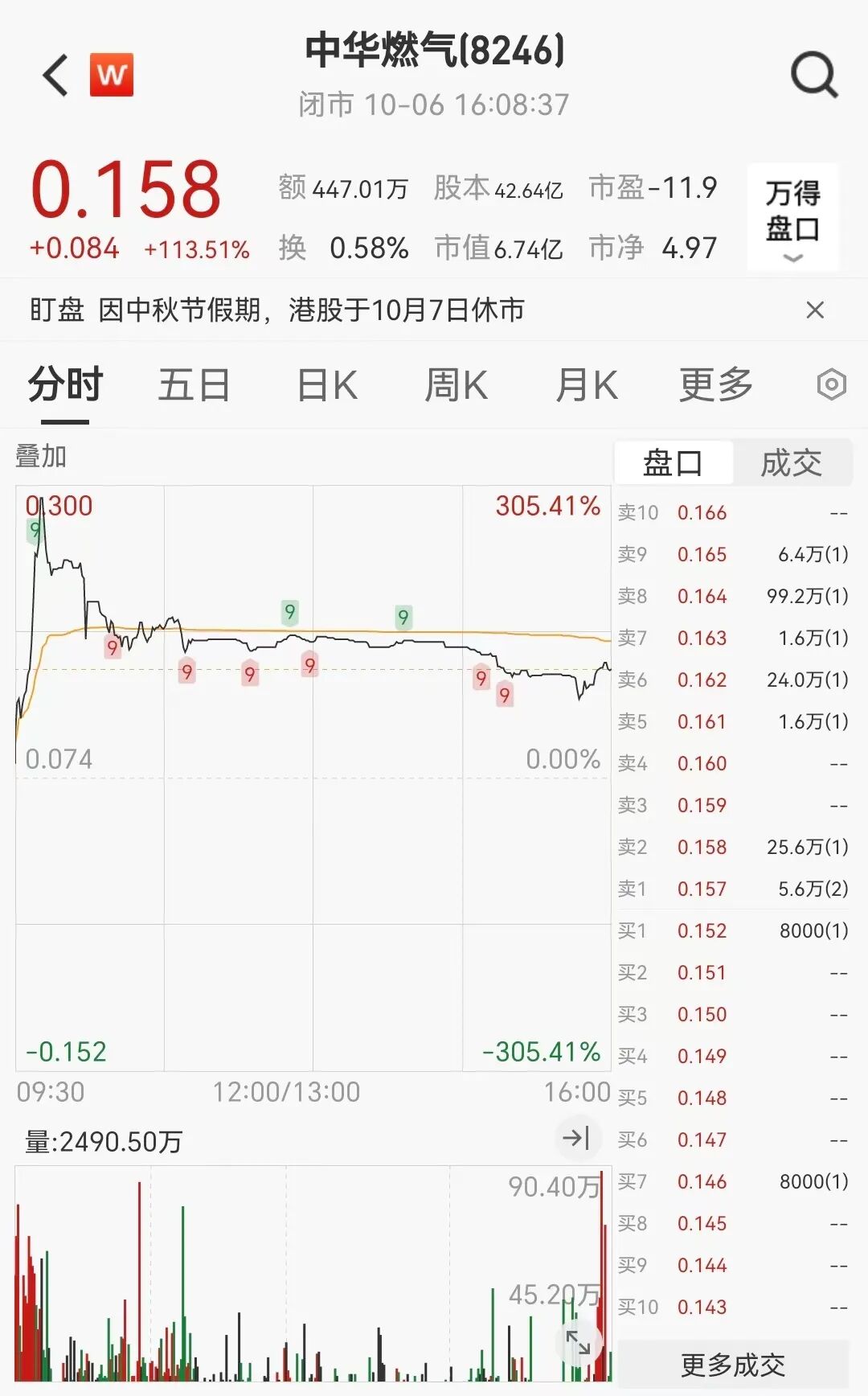Expand the chart to full screen
The width and height of the screenshot is (868, 1396).
[578, 1342]
